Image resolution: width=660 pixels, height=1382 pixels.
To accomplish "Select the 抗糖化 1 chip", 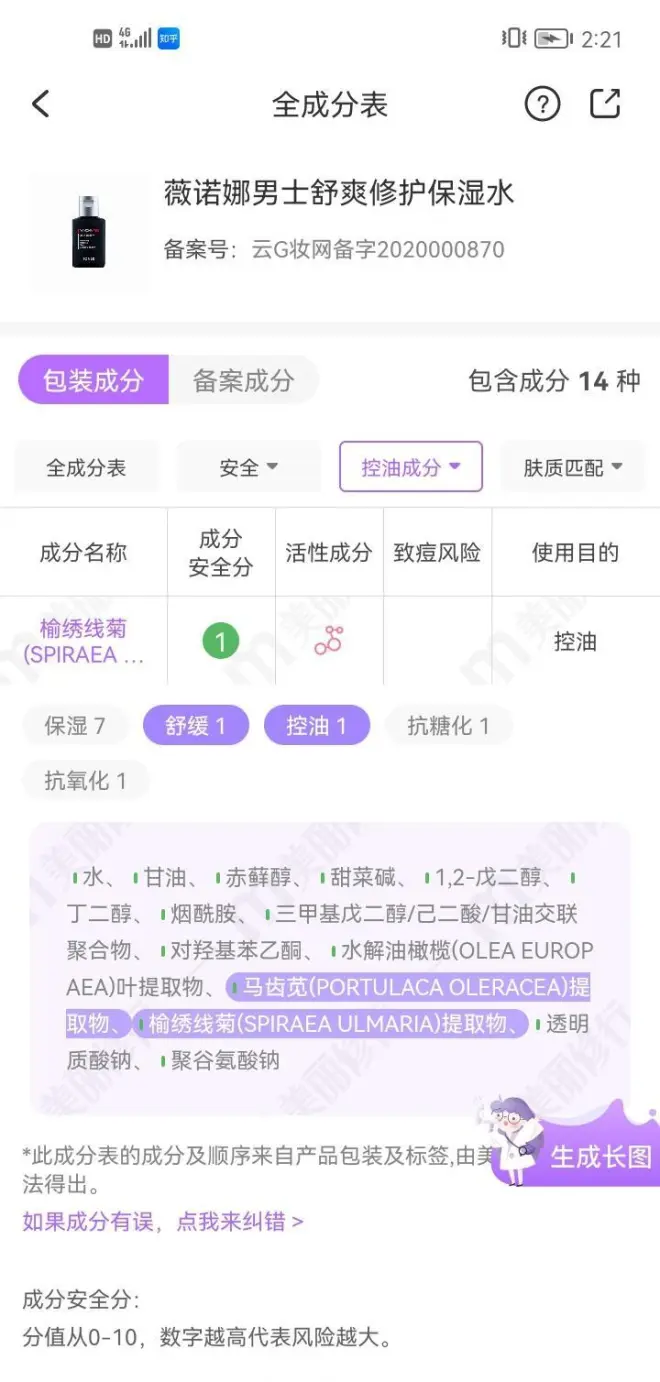I will 448,726.
